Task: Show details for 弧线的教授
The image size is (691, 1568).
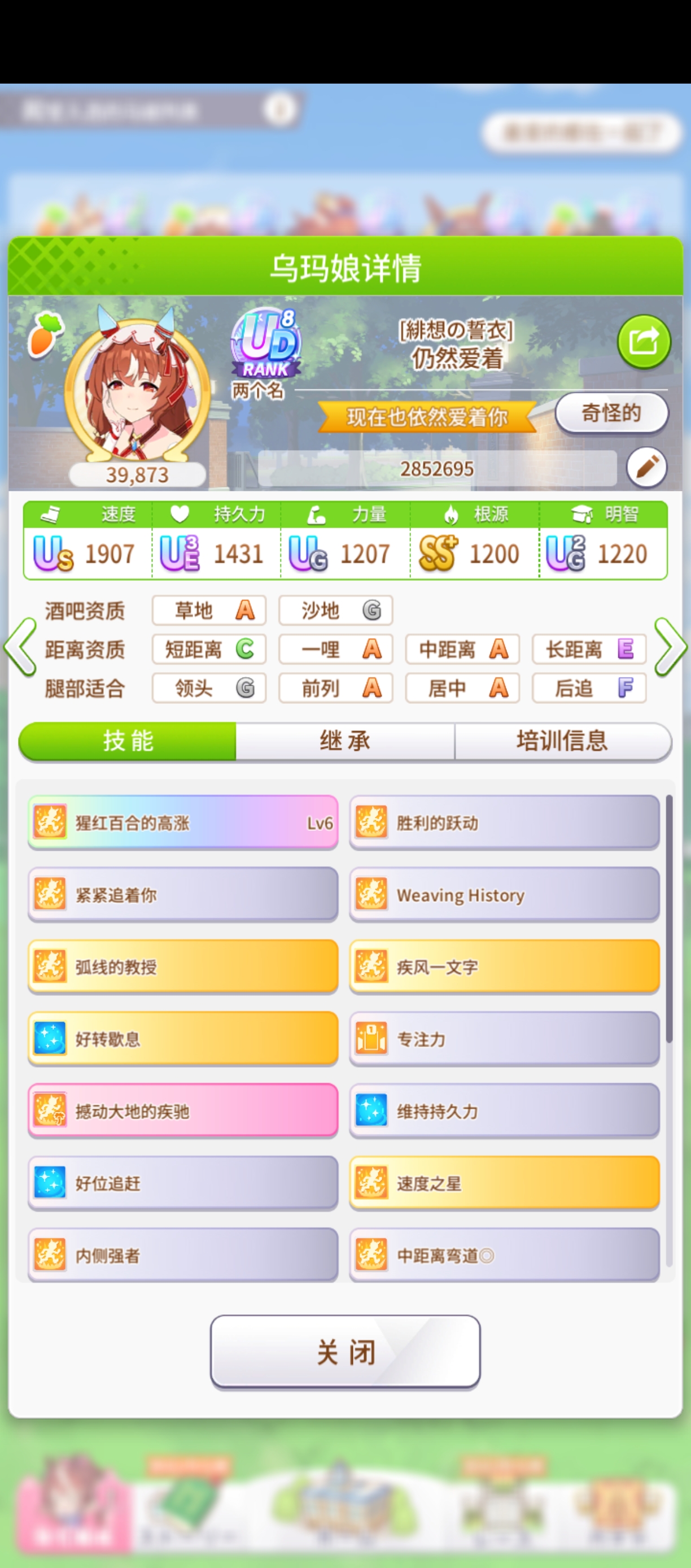Action: tap(182, 966)
